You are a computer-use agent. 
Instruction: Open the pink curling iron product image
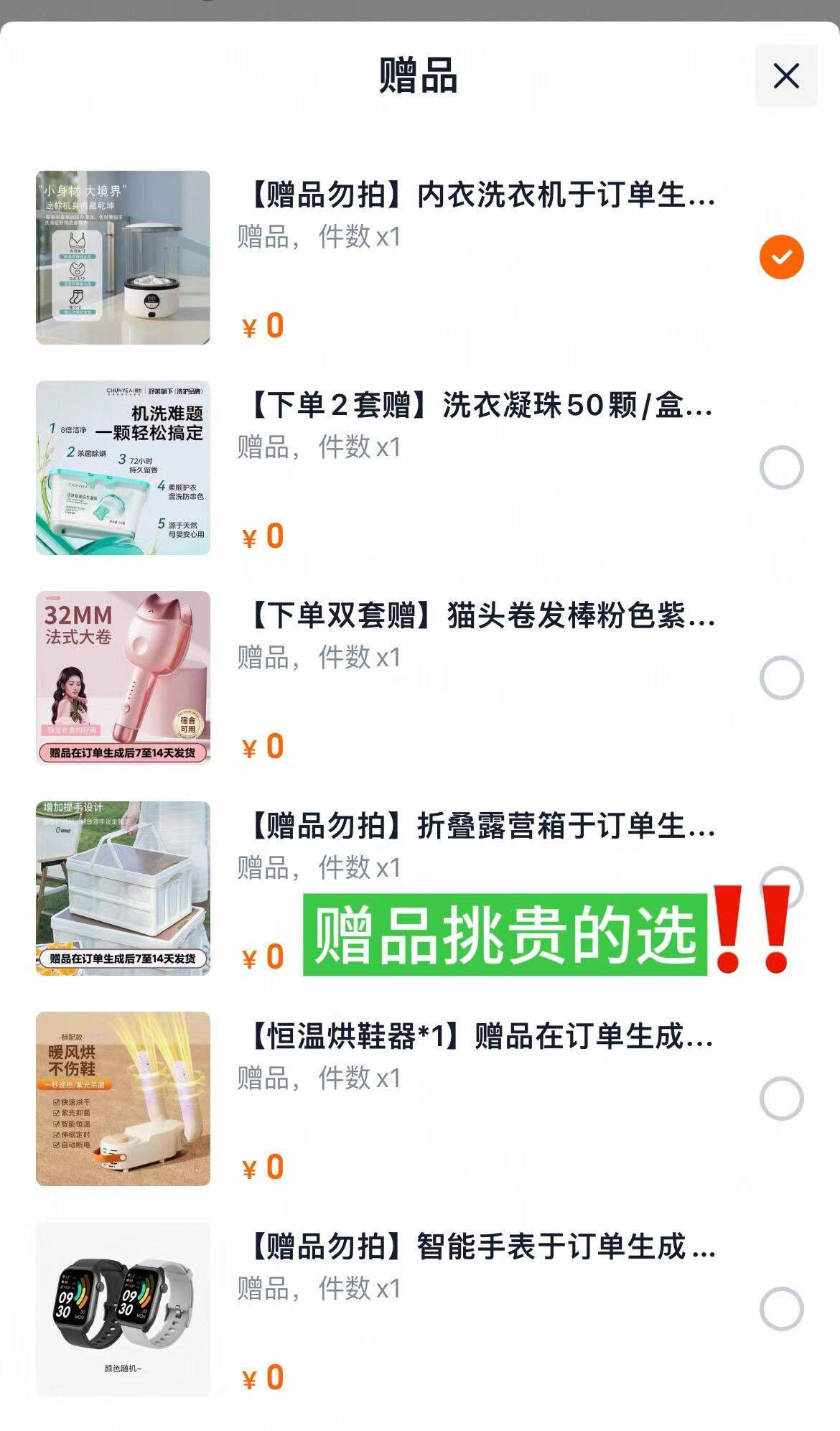[x=123, y=679]
